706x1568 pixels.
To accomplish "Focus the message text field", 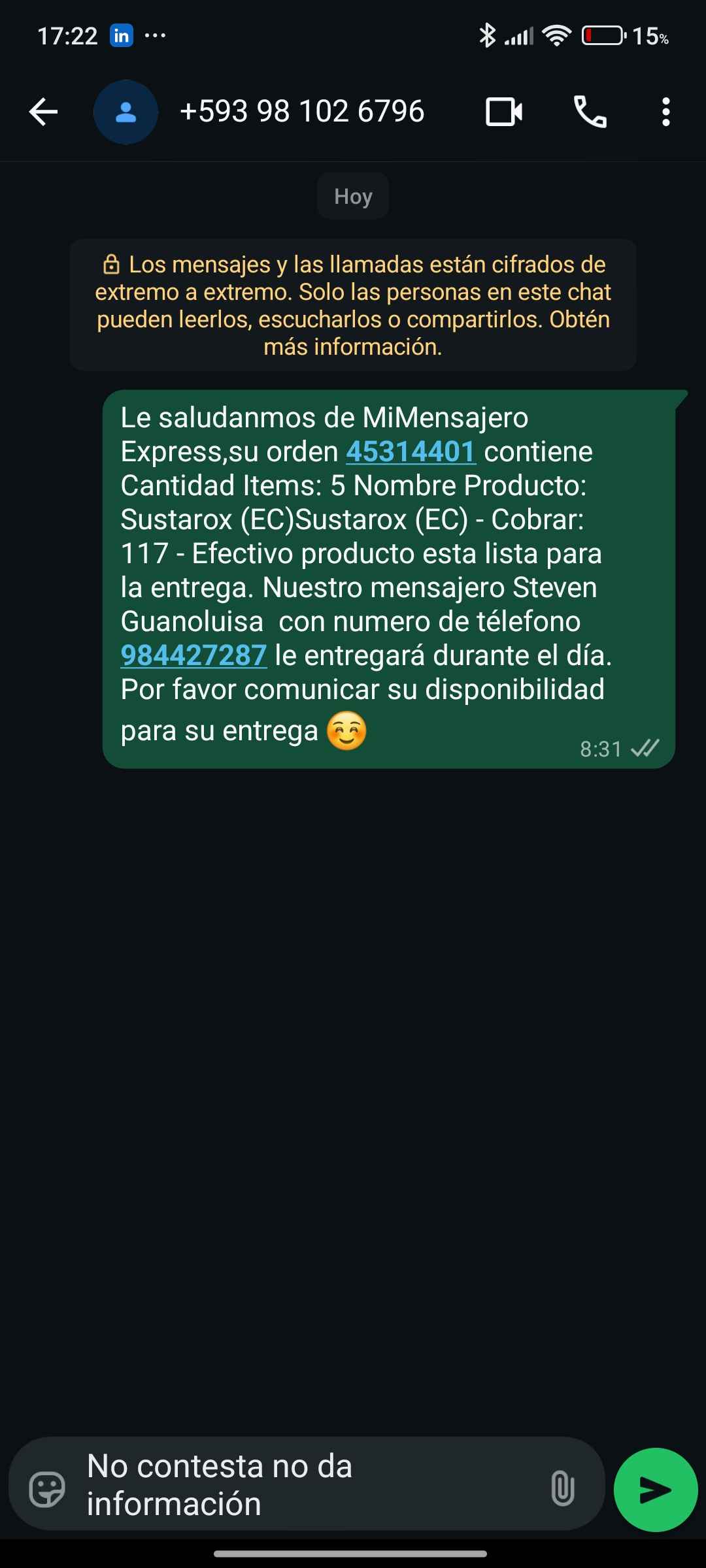I will click(x=307, y=1484).
